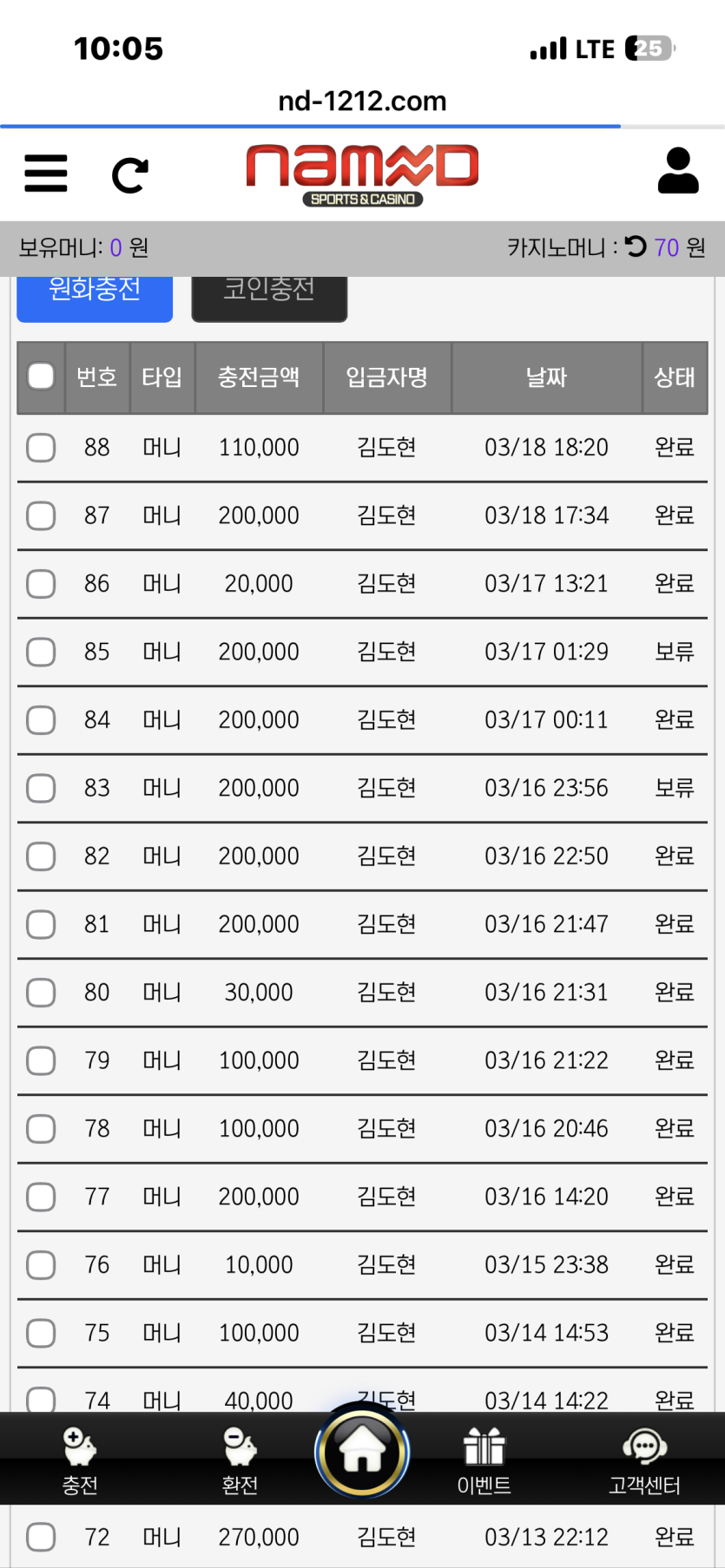The image size is (725, 1568).
Task: Tick the checkbox for row 83
Action: [x=41, y=788]
